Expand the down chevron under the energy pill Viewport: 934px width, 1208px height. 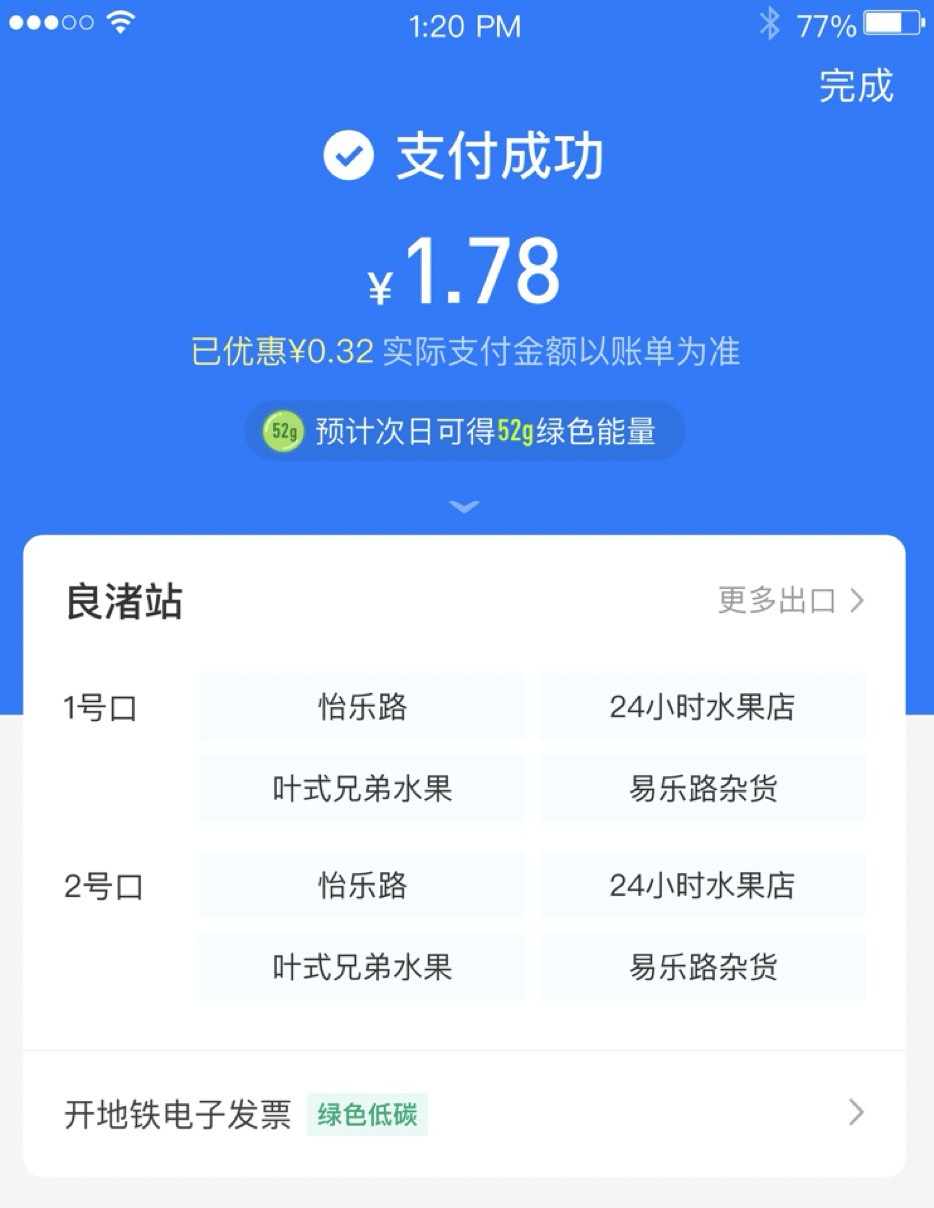pos(464,507)
